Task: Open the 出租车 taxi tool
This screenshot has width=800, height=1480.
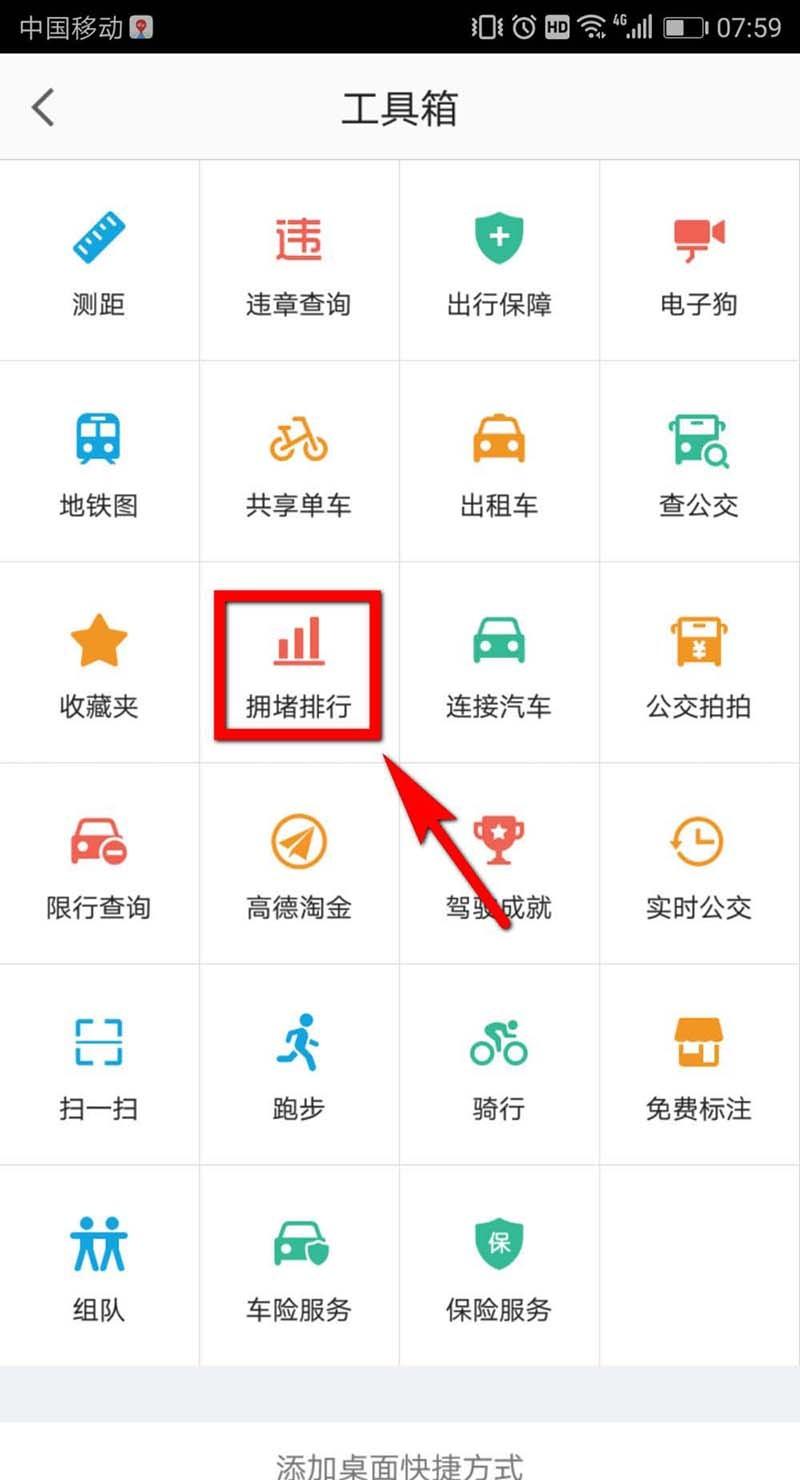Action: 498,460
